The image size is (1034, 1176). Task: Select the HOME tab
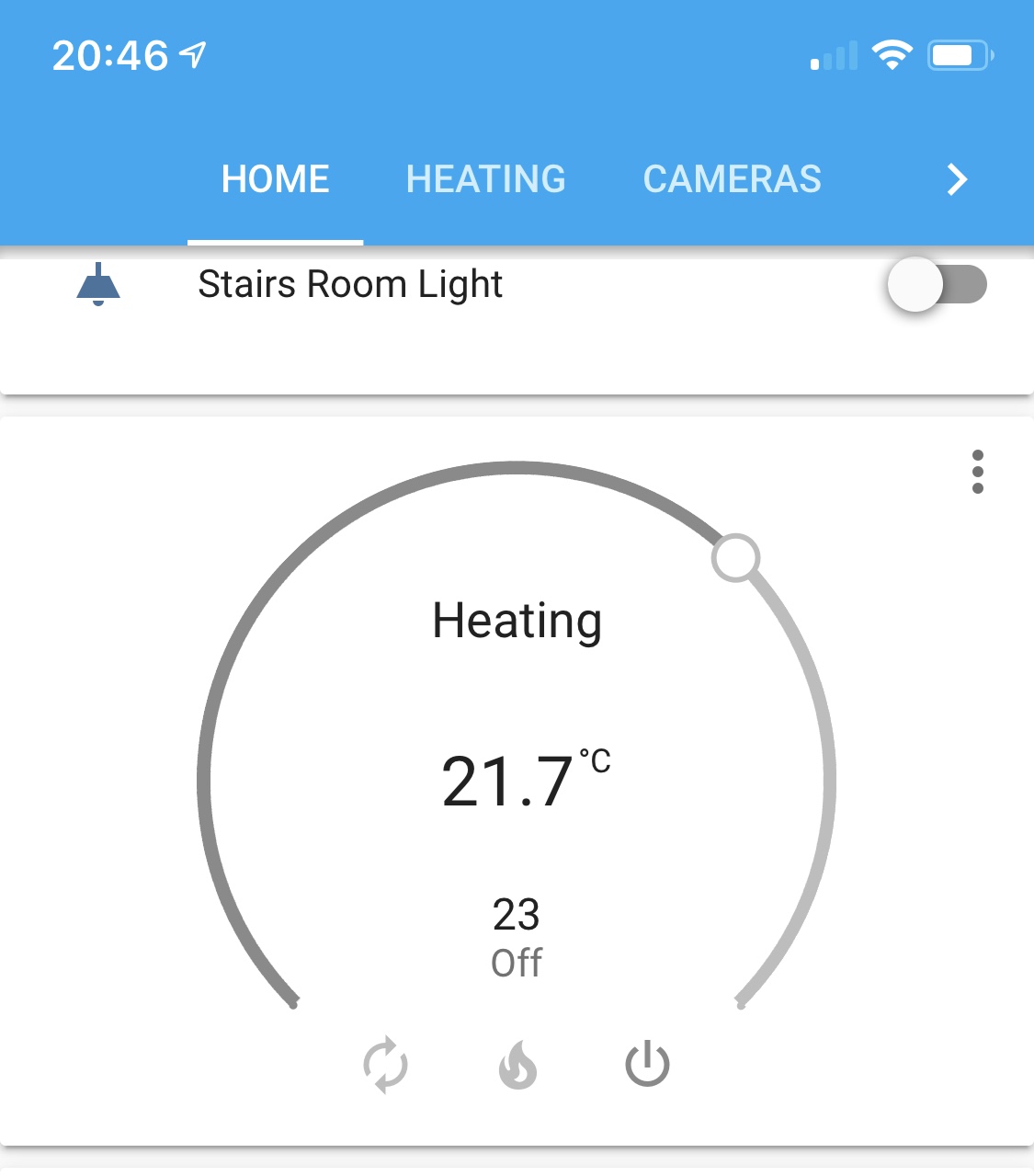(x=275, y=178)
